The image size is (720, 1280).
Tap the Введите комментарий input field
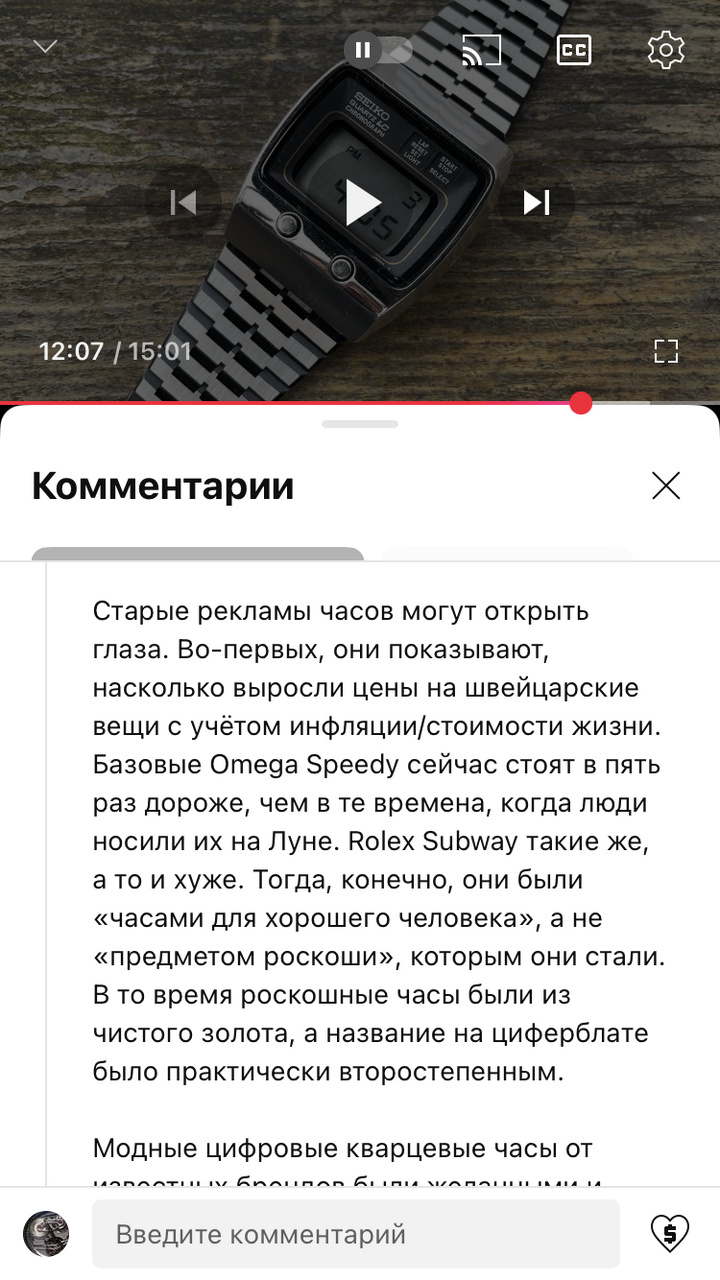coord(356,1234)
